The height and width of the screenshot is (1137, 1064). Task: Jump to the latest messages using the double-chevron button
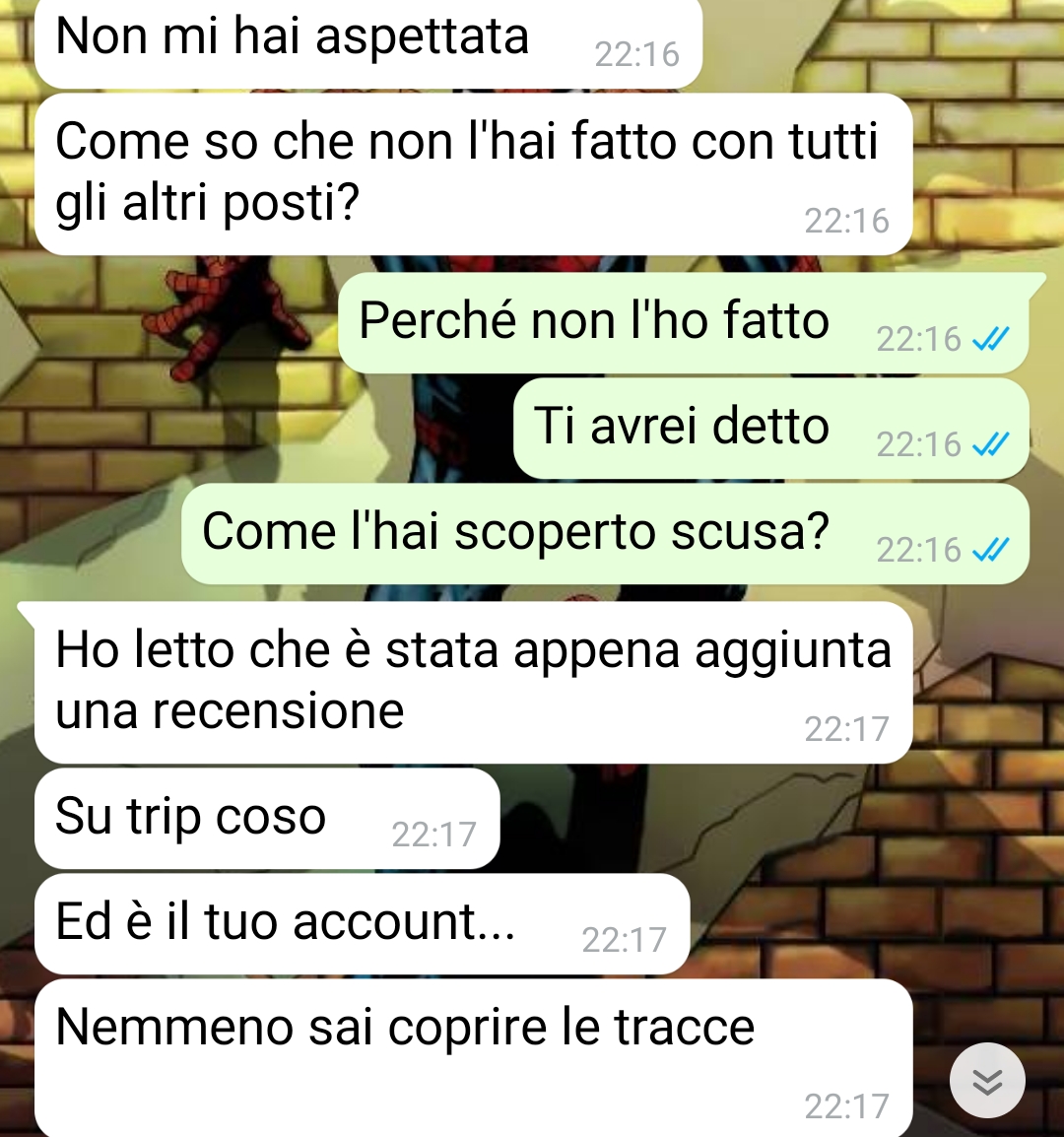(987, 1081)
